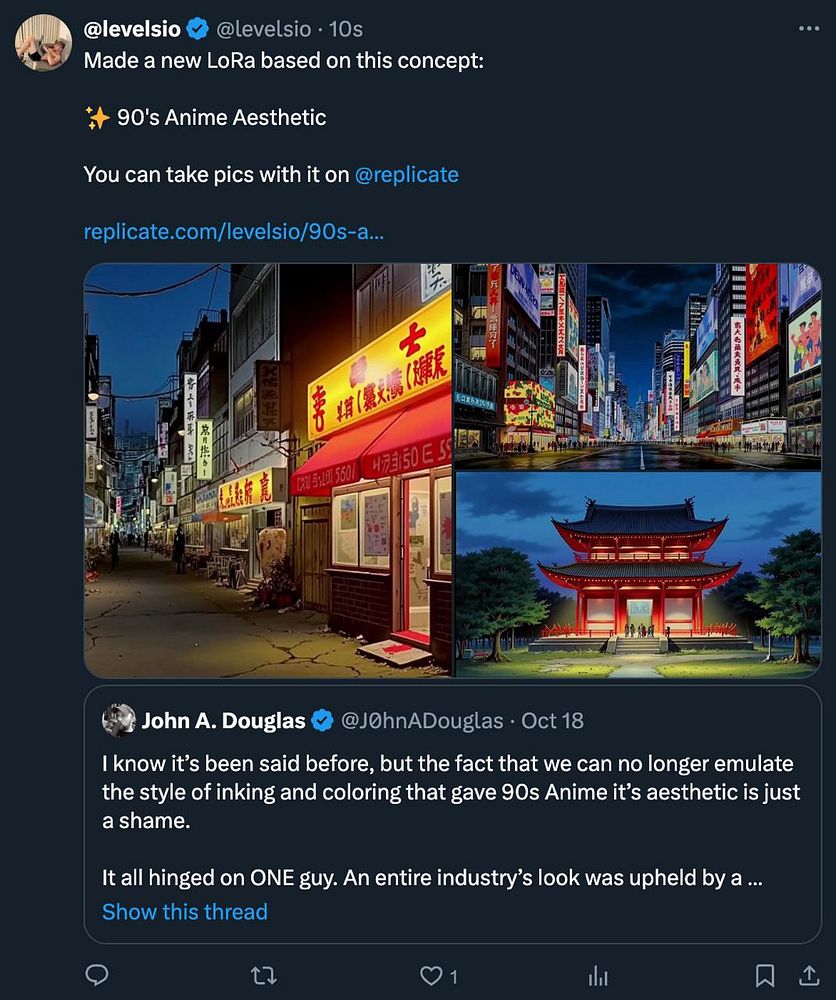Share the tweet

[808, 975]
